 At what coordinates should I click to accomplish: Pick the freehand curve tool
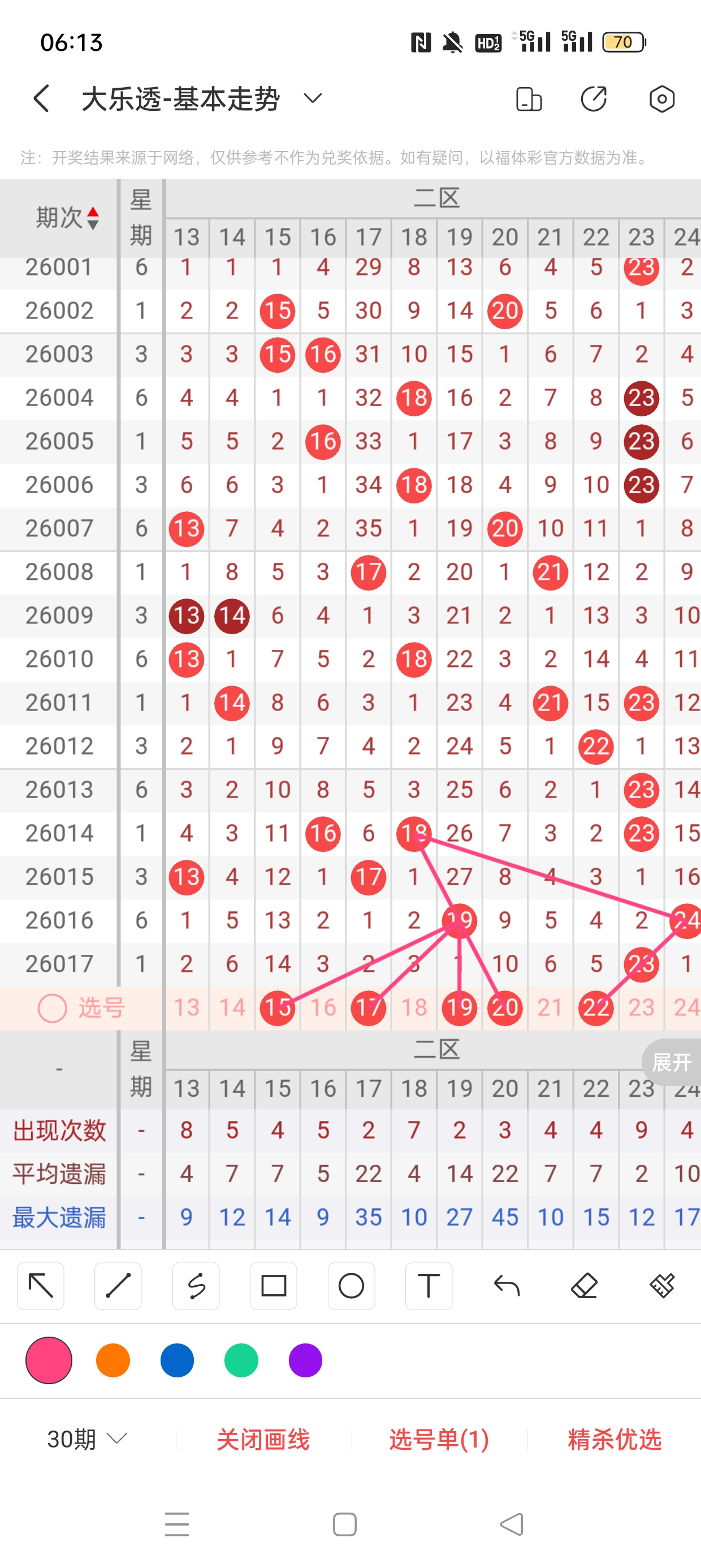click(196, 1286)
